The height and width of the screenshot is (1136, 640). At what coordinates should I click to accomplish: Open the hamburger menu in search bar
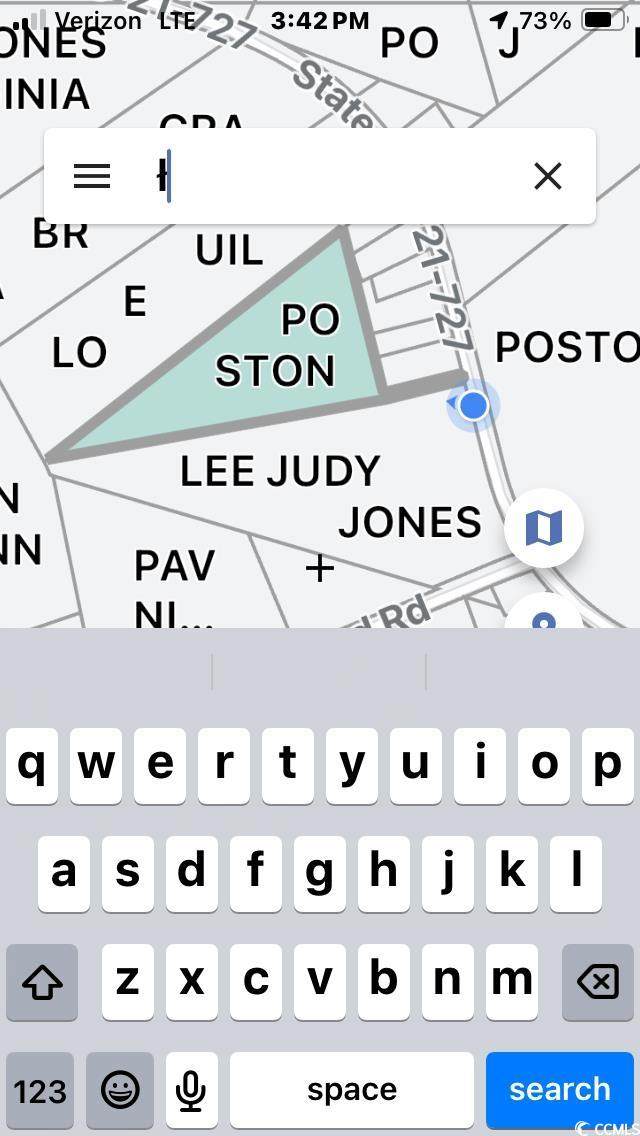click(x=92, y=177)
